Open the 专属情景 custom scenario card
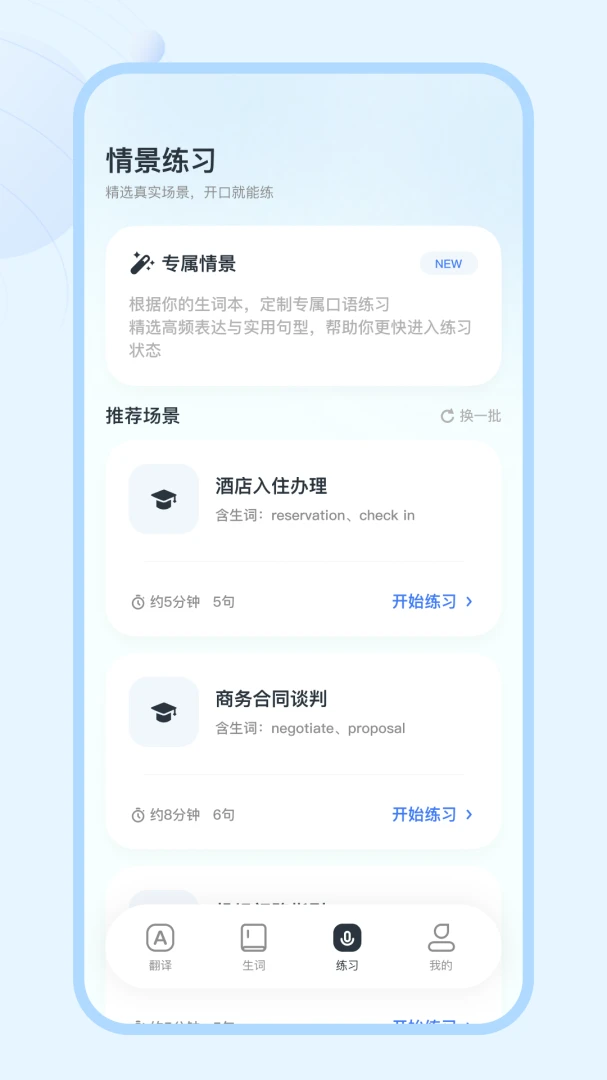Screen dimensions: 607x1080 [x=303, y=306]
